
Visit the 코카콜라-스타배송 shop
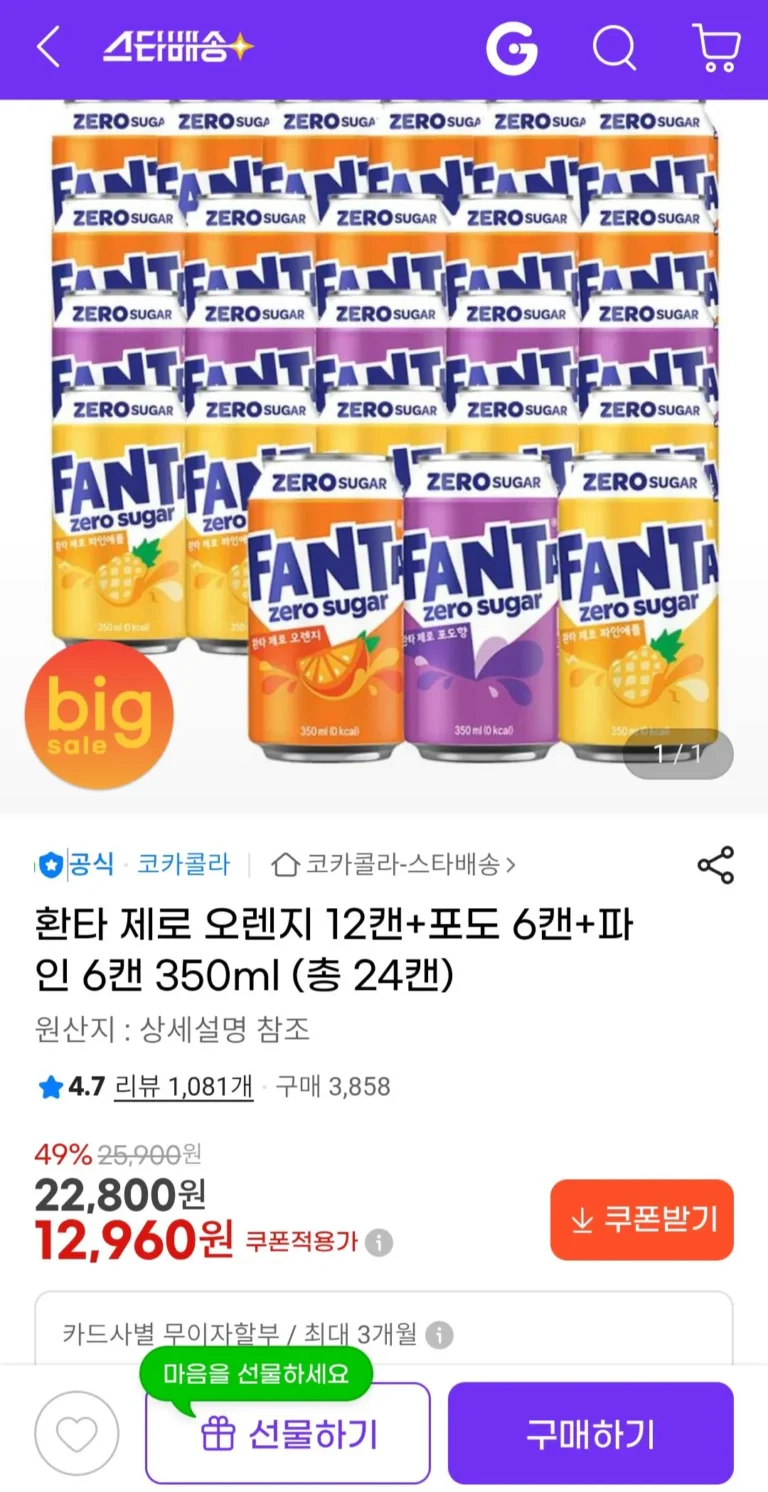click(395, 864)
